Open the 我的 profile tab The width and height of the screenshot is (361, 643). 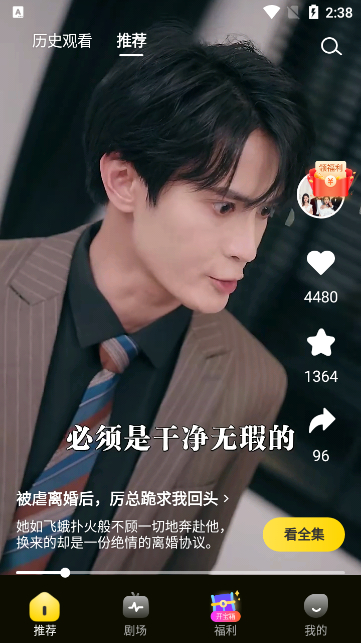point(315,614)
